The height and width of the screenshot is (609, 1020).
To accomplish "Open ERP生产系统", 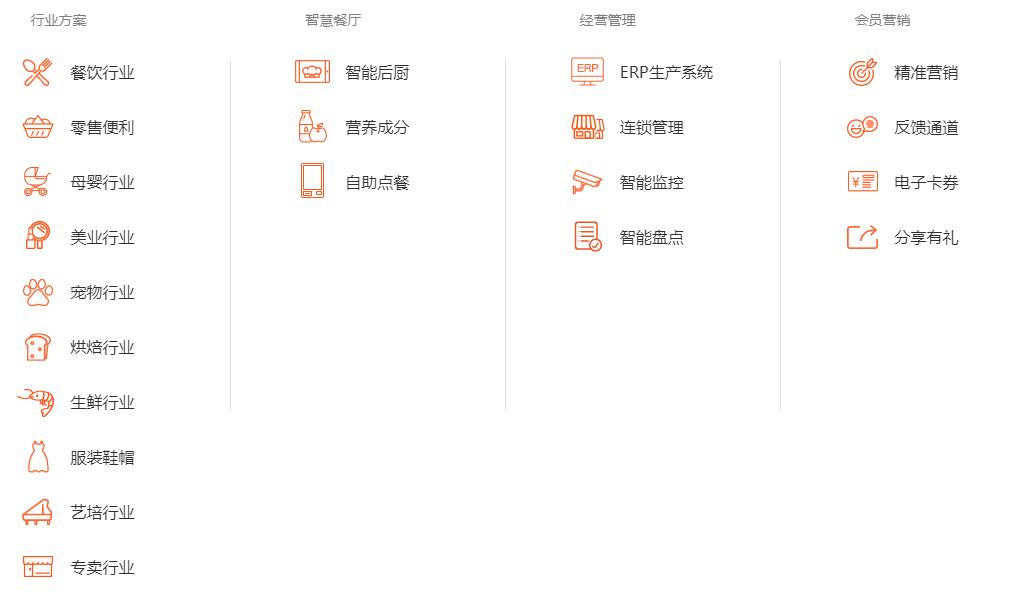I will 666,73.
